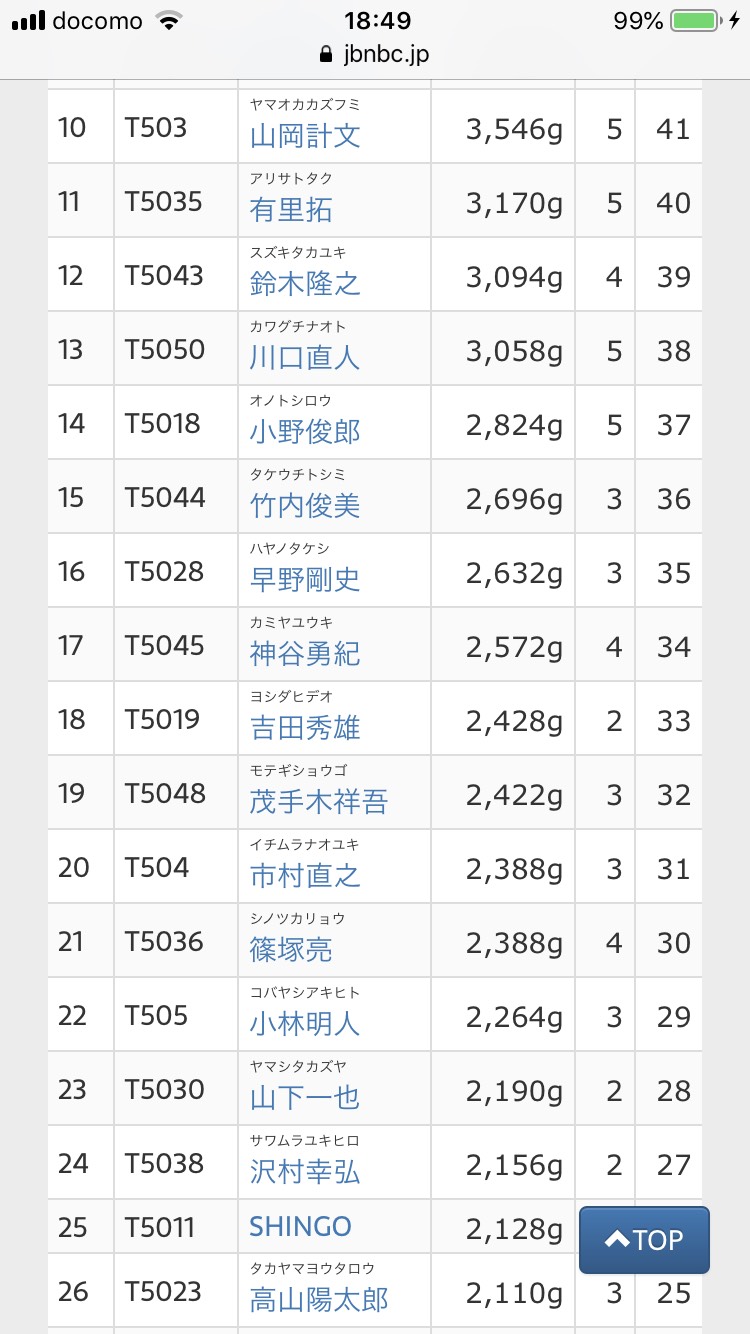Open the 吉田秀雄 link
750x1334 pixels.
[x=305, y=727]
